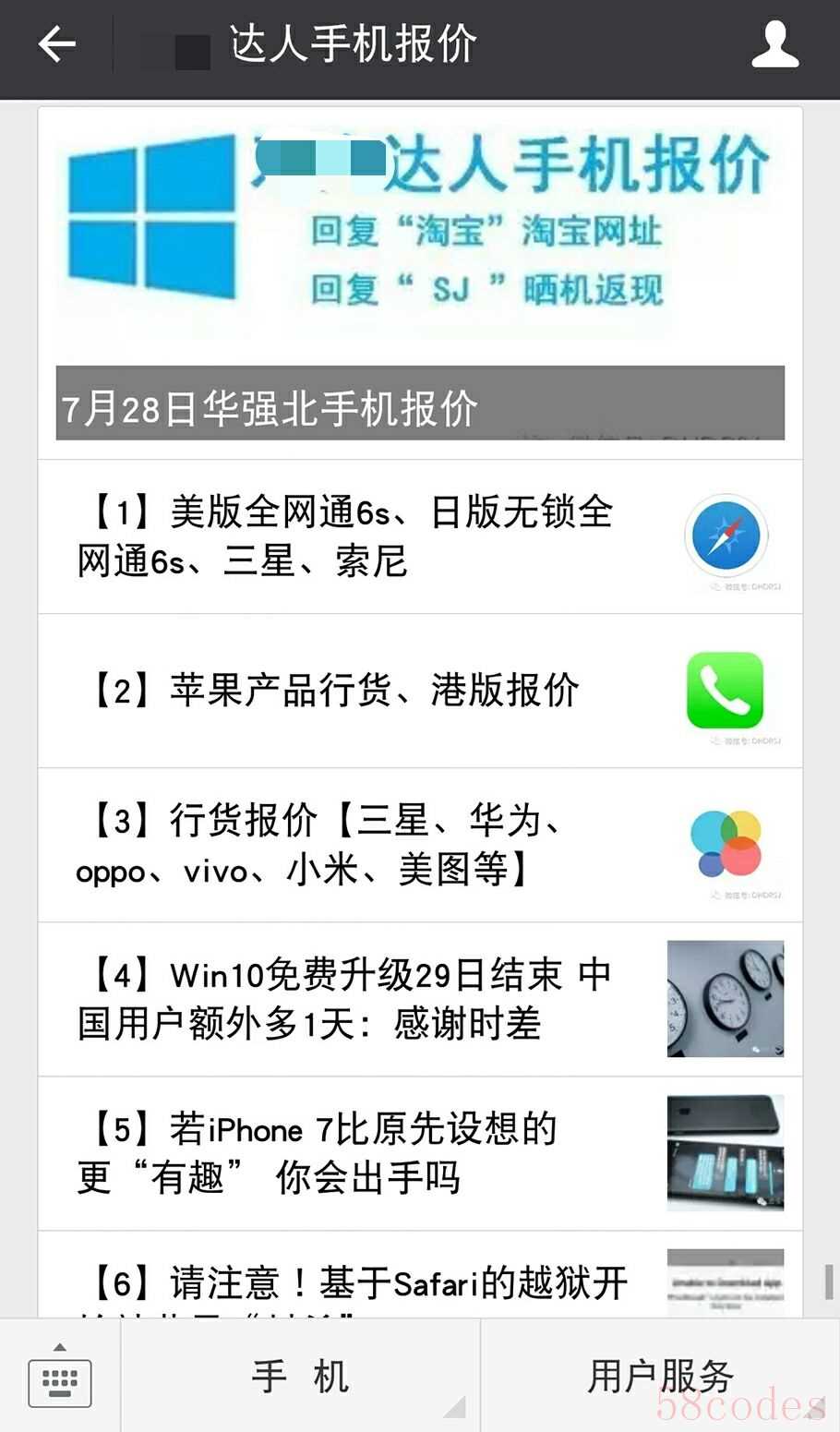Open the 7月28日华强北手机报价 headline article
The height and width of the screenshot is (1432, 840).
click(x=420, y=277)
